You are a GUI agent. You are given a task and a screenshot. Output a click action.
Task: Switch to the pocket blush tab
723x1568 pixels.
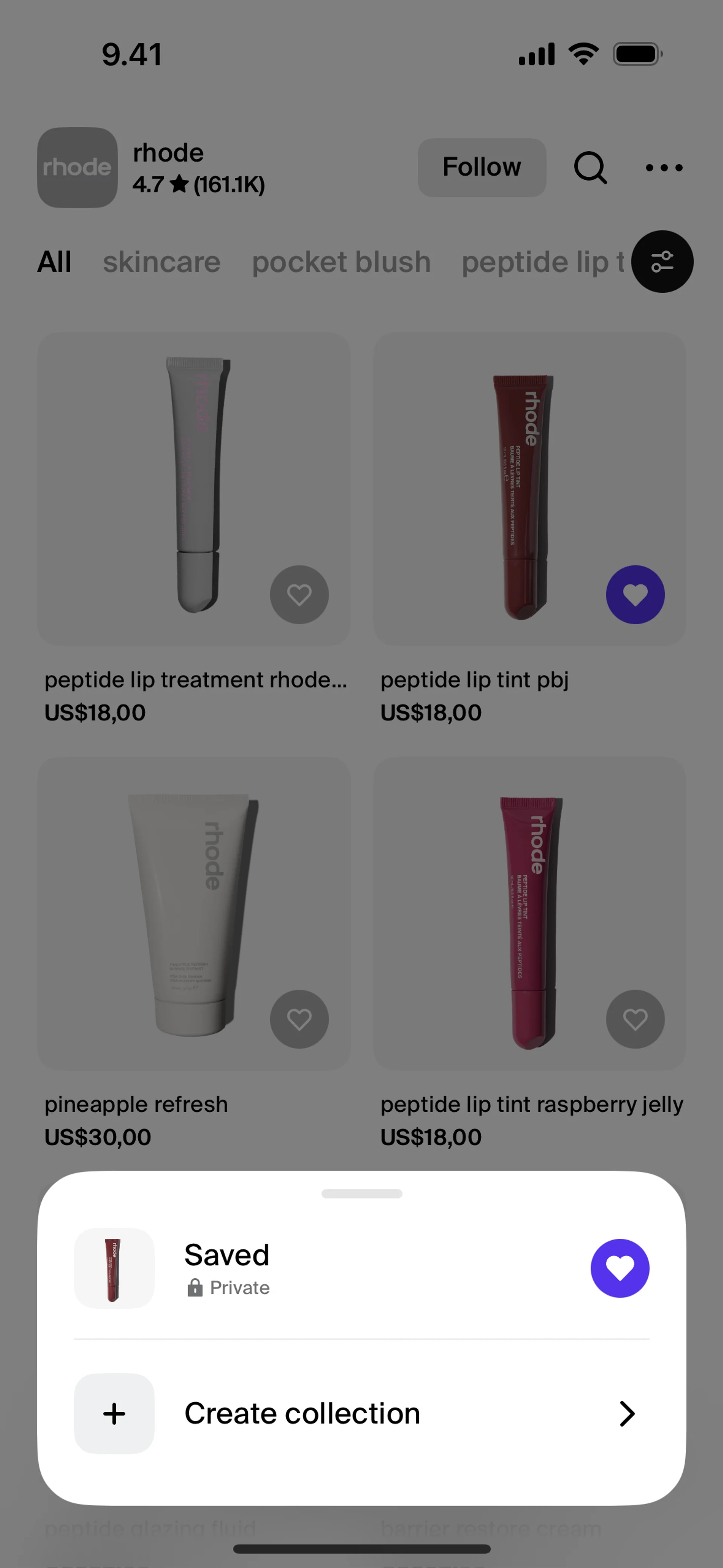pos(341,262)
